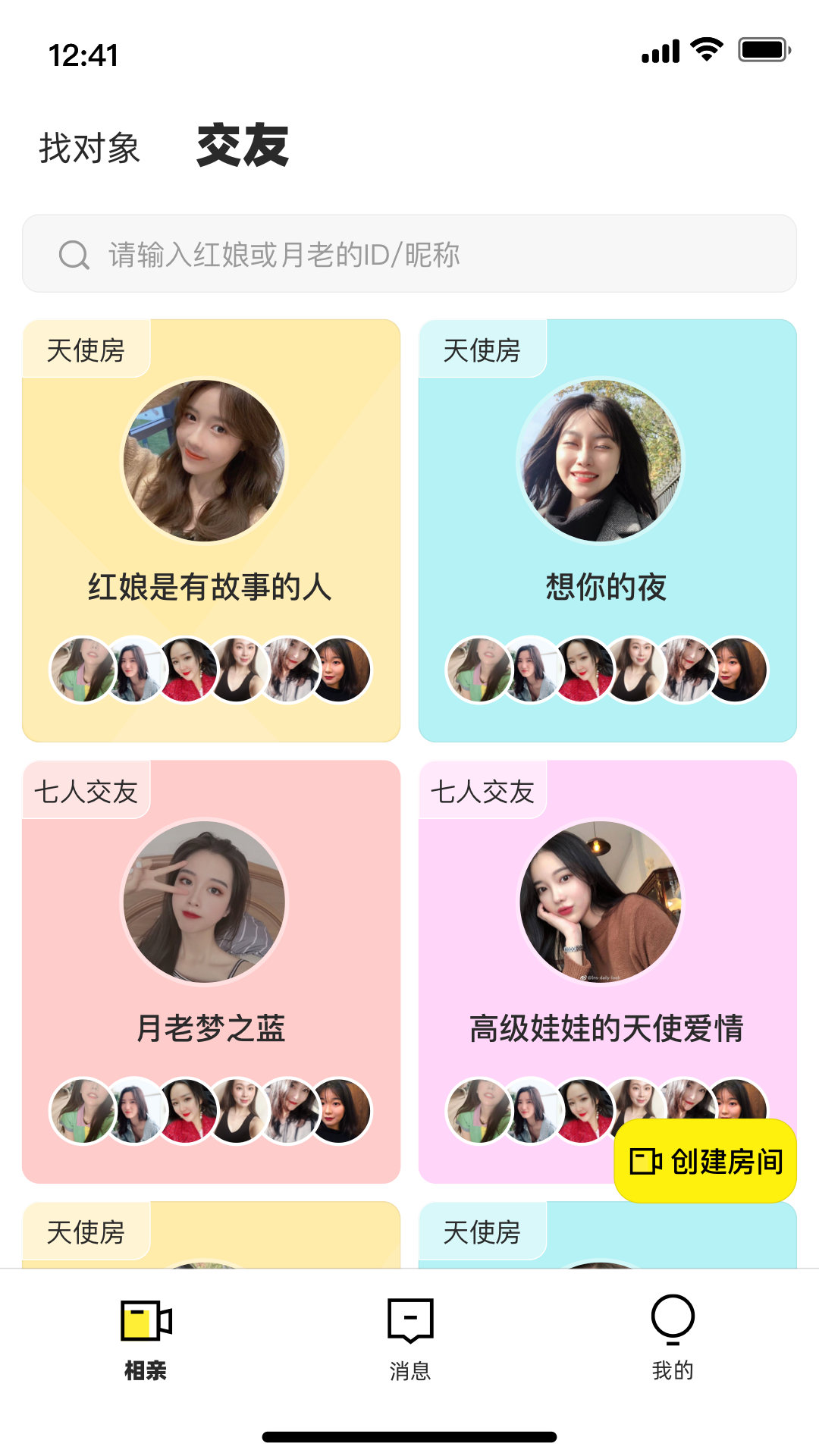This screenshot has width=819, height=1456.
Task: Click the 天使房 label on yellow card
Action: (x=86, y=350)
